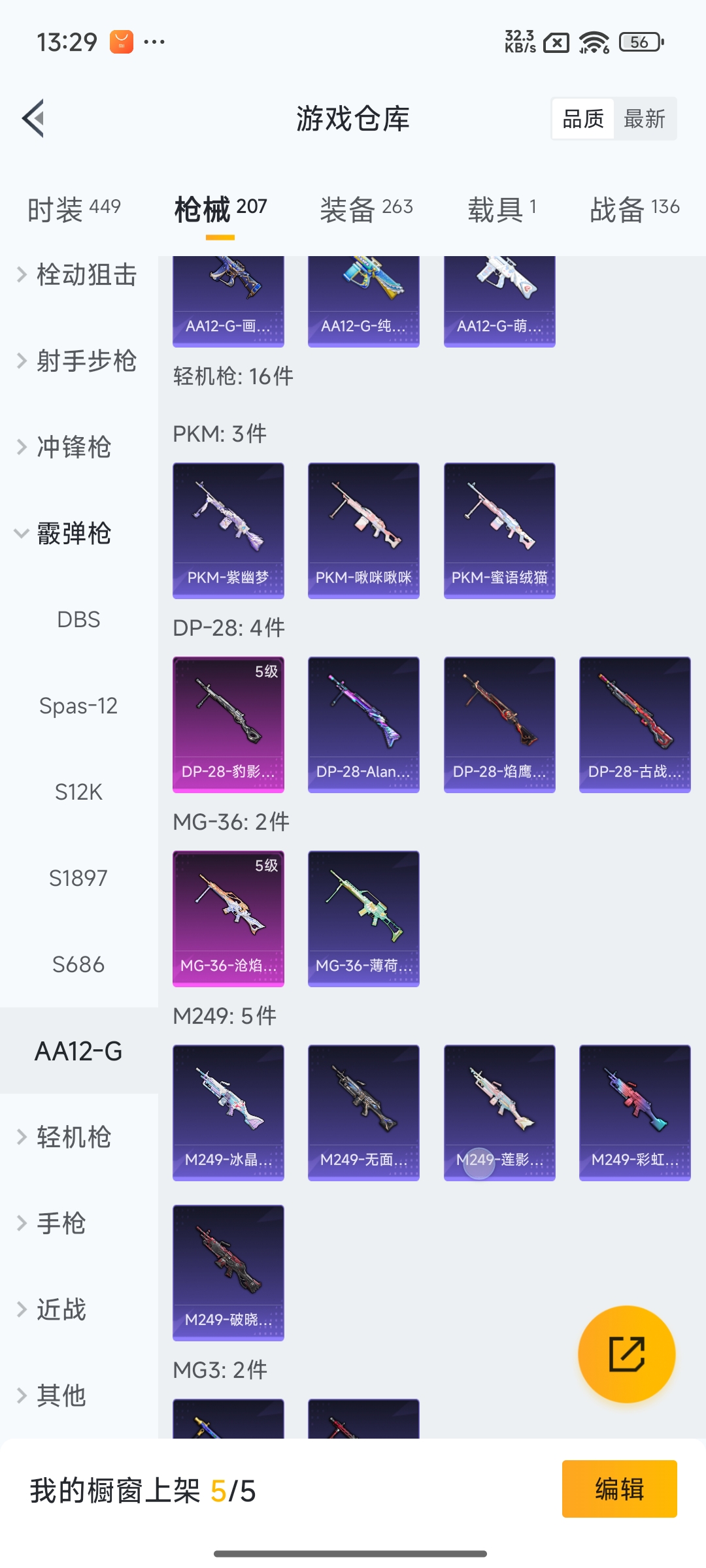Jump to S1897 shotguns
Viewport: 706px width, 1568px height.
point(78,878)
